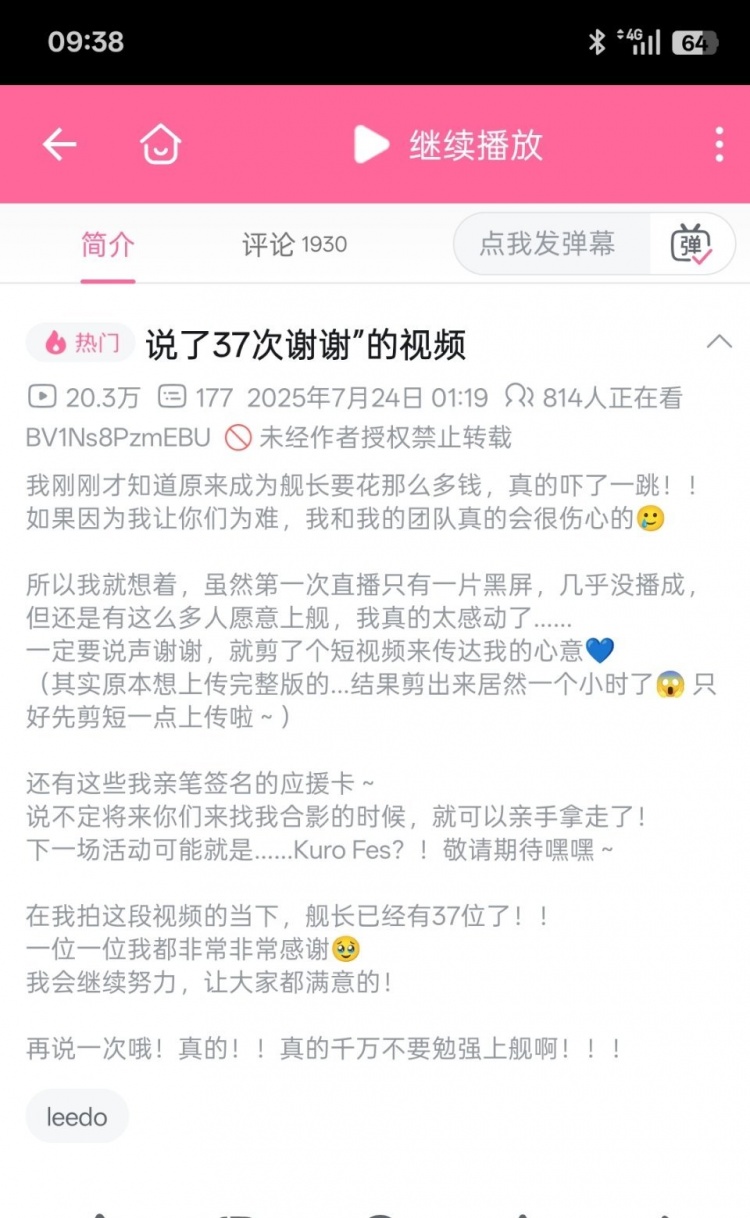Open the three-dot overflow menu

pyautogui.click(x=719, y=145)
